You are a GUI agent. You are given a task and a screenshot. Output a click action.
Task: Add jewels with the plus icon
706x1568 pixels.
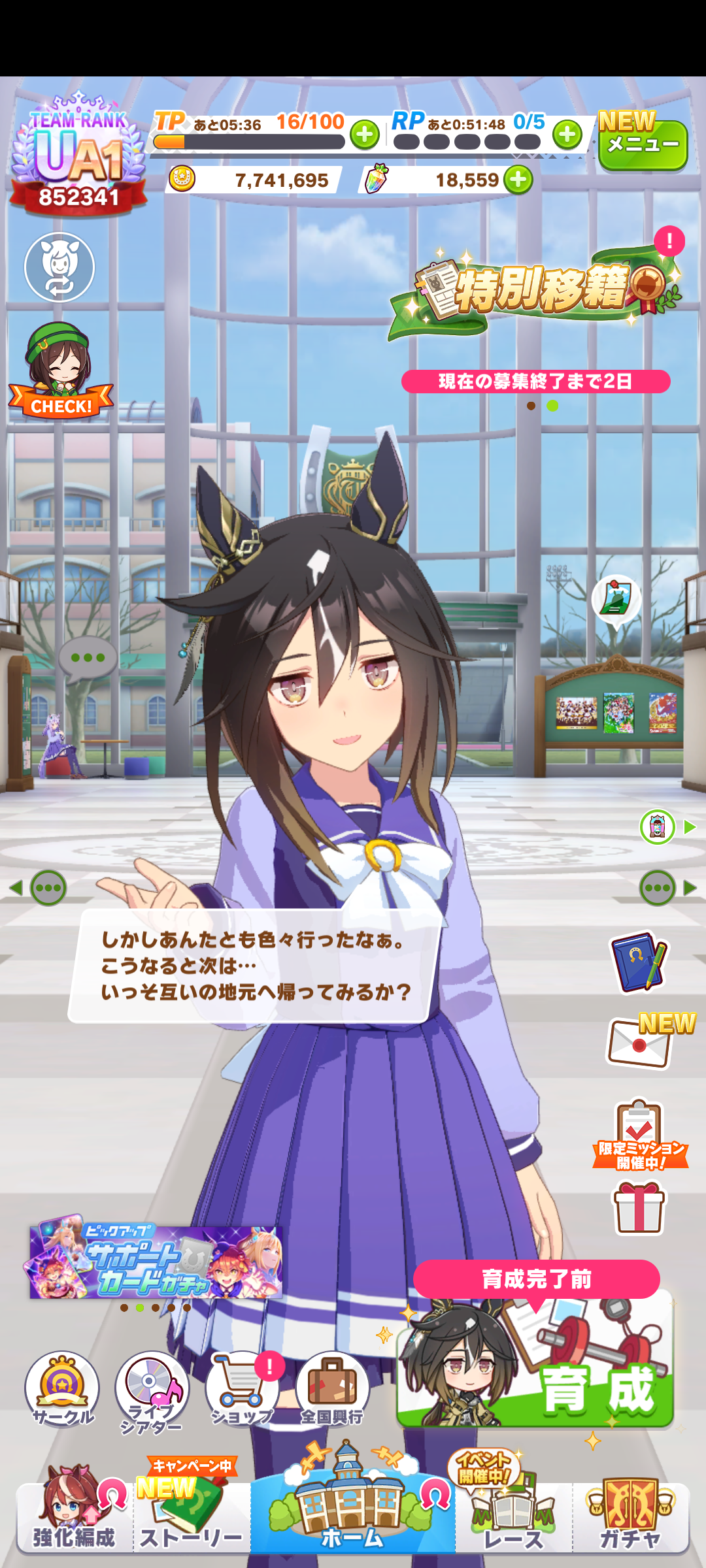coord(518,180)
